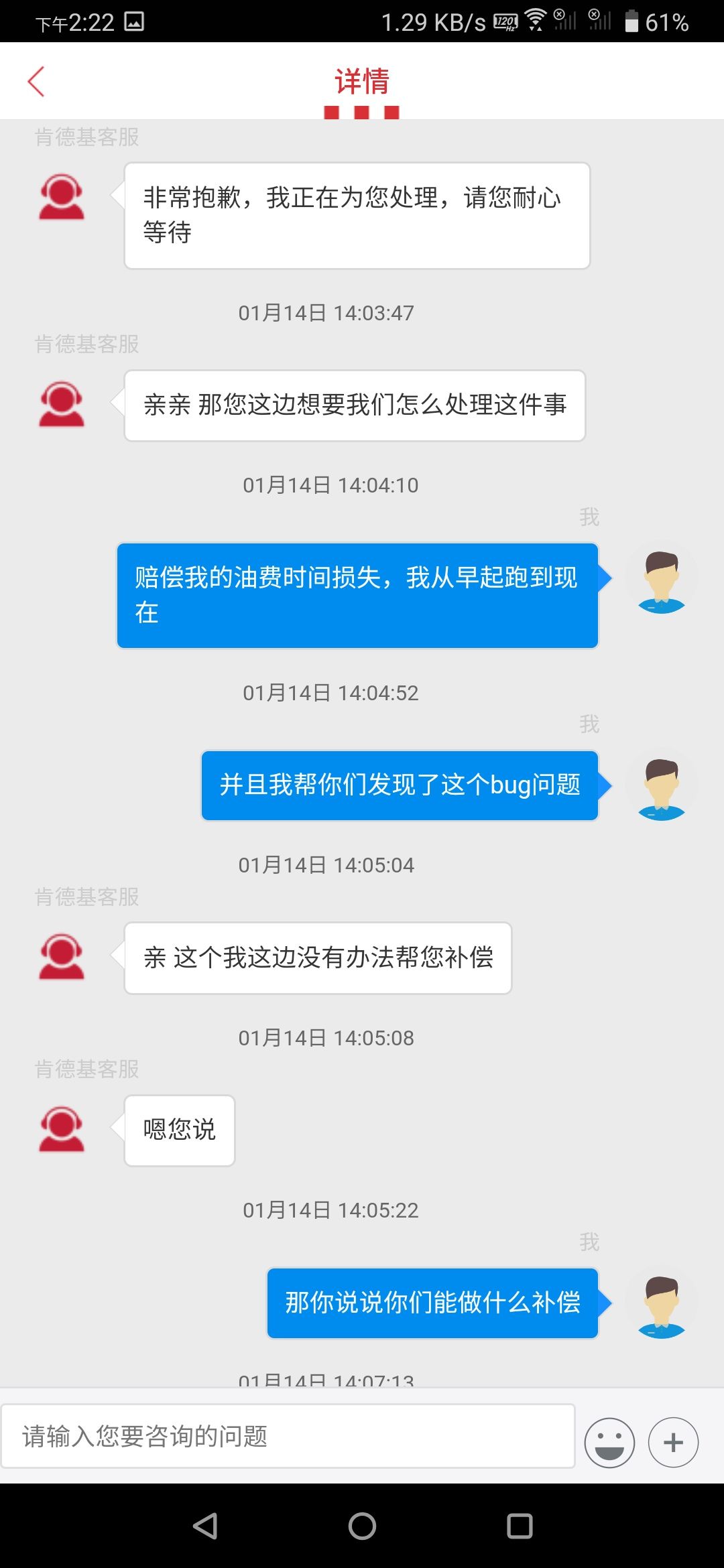Tap the Wi-Fi status bar indicator
This screenshot has height=1568, width=724.
coord(534,22)
